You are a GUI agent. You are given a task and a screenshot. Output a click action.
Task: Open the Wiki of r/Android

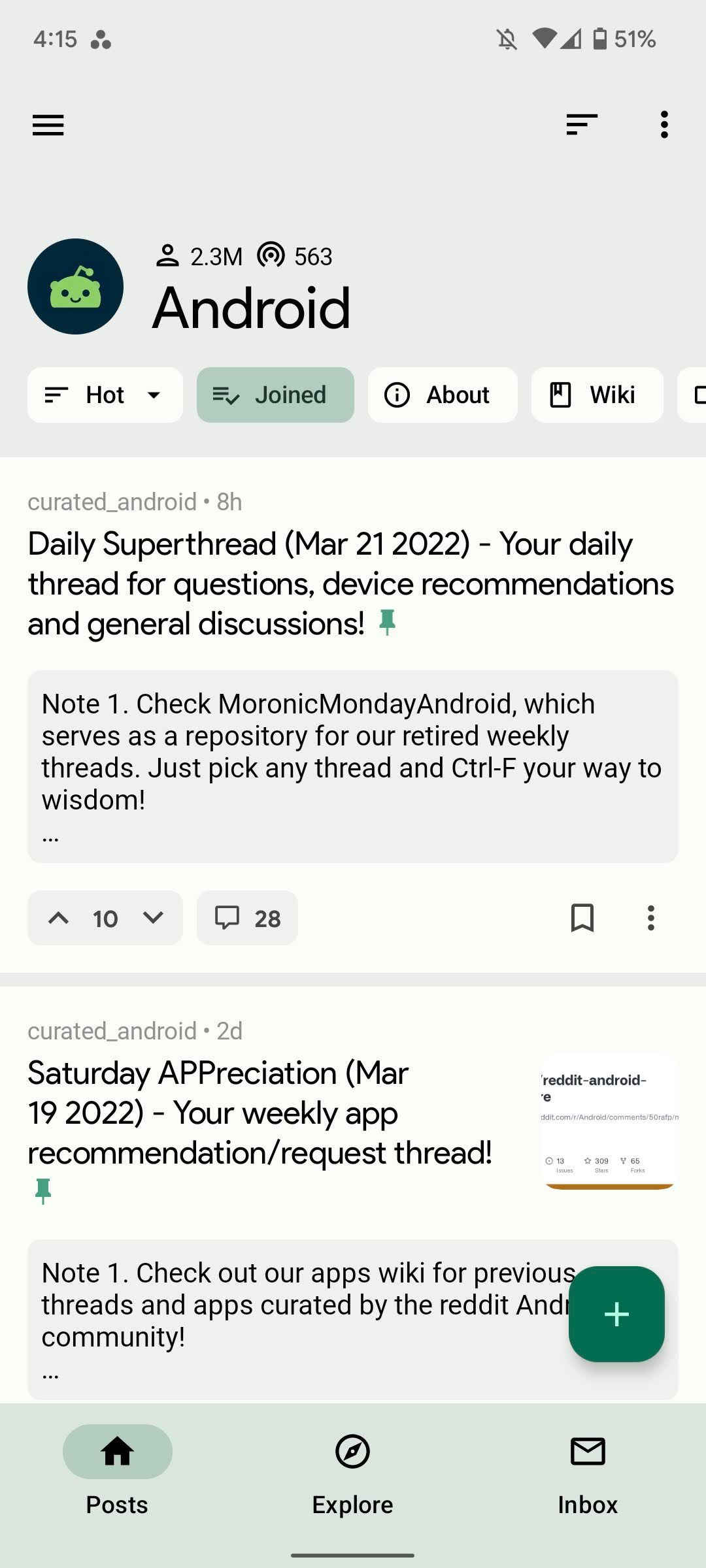596,395
